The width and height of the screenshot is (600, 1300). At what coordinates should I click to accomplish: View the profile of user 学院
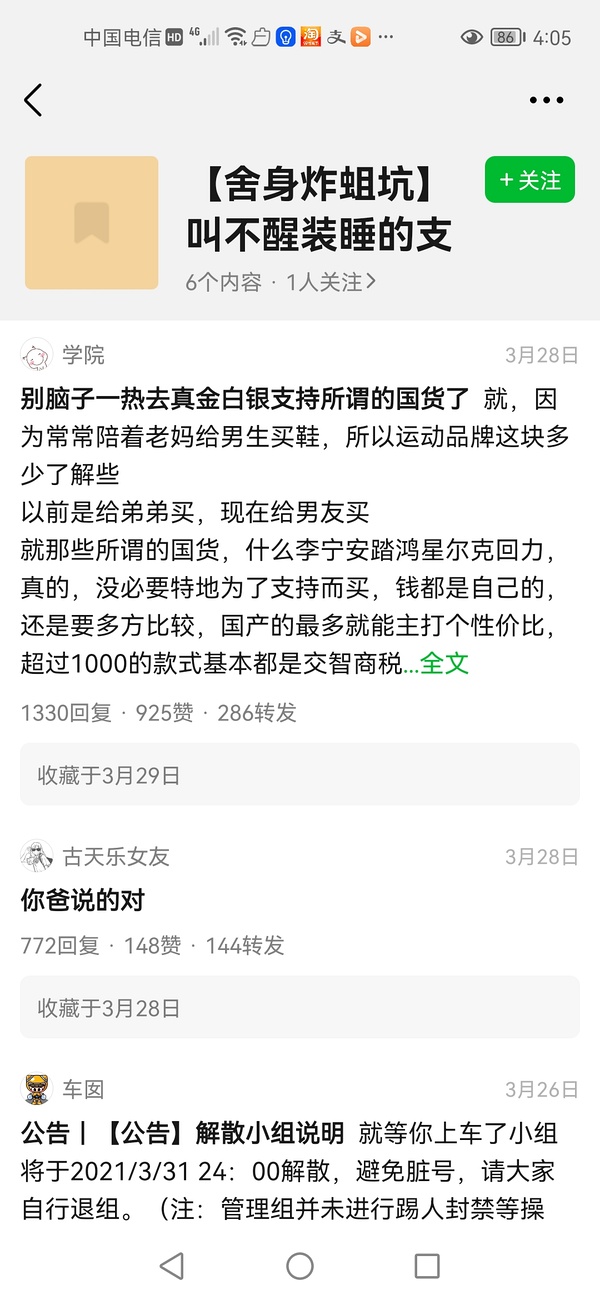pyautogui.click(x=83, y=355)
